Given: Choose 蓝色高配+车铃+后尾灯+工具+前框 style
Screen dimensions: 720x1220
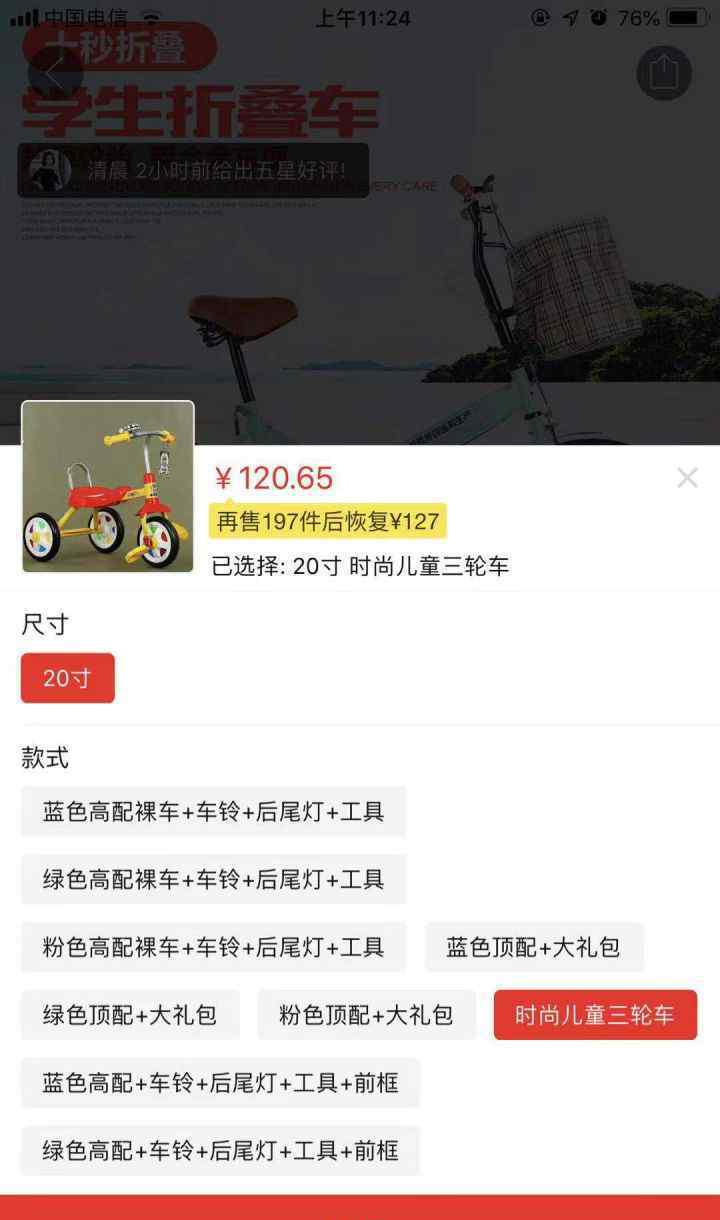Looking at the screenshot, I should pyautogui.click(x=220, y=1083).
